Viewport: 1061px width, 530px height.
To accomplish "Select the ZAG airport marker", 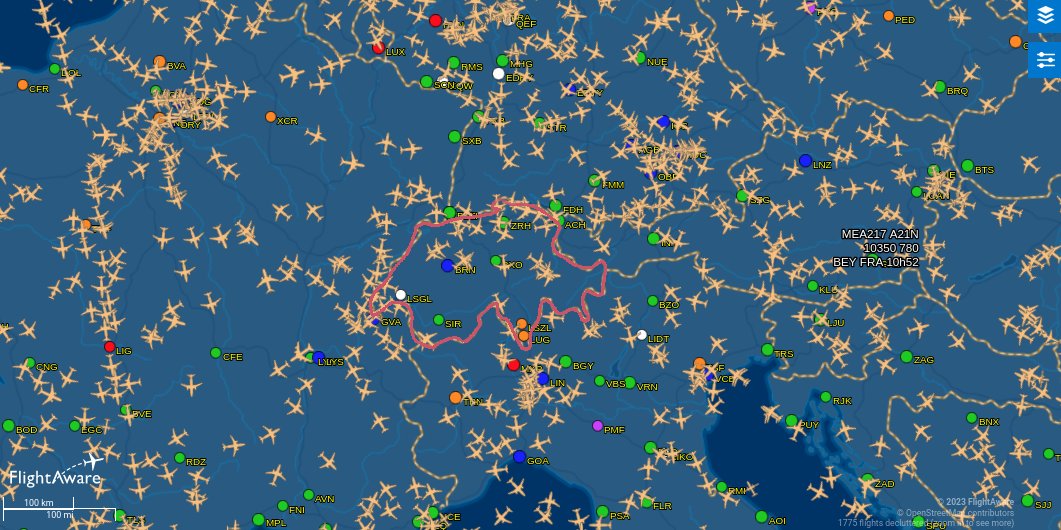I will (x=906, y=357).
